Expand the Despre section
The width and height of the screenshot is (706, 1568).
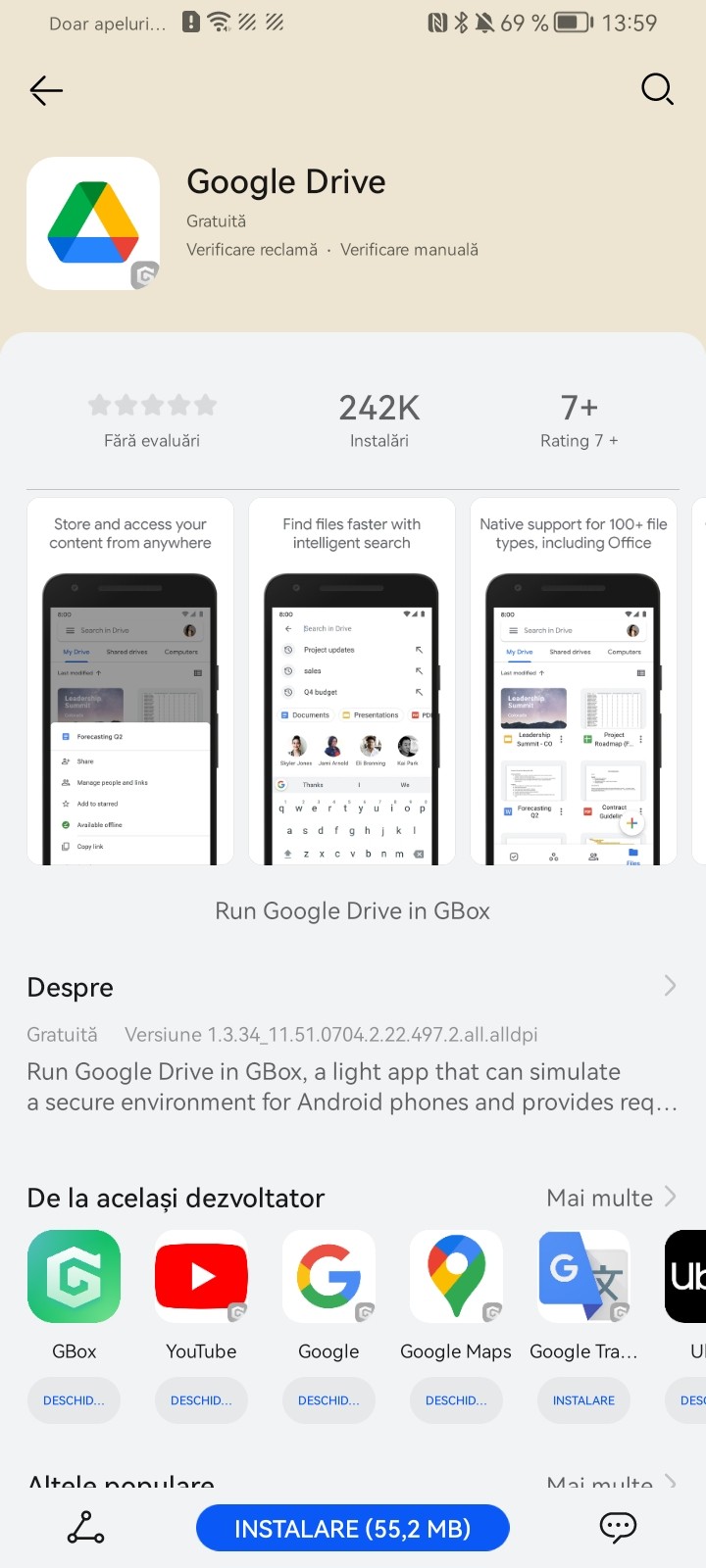(x=670, y=986)
